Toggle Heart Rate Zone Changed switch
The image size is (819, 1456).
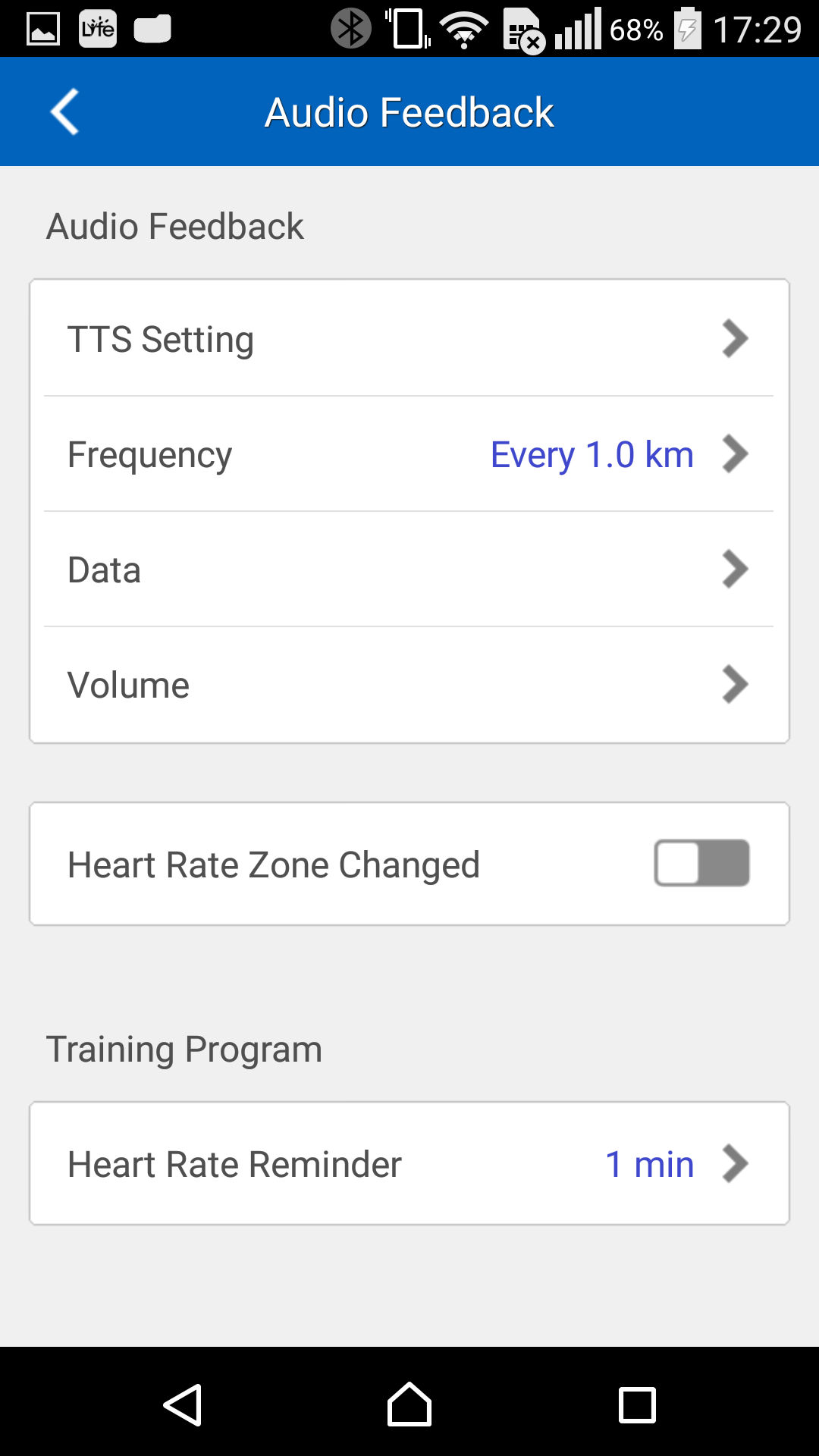click(x=701, y=863)
